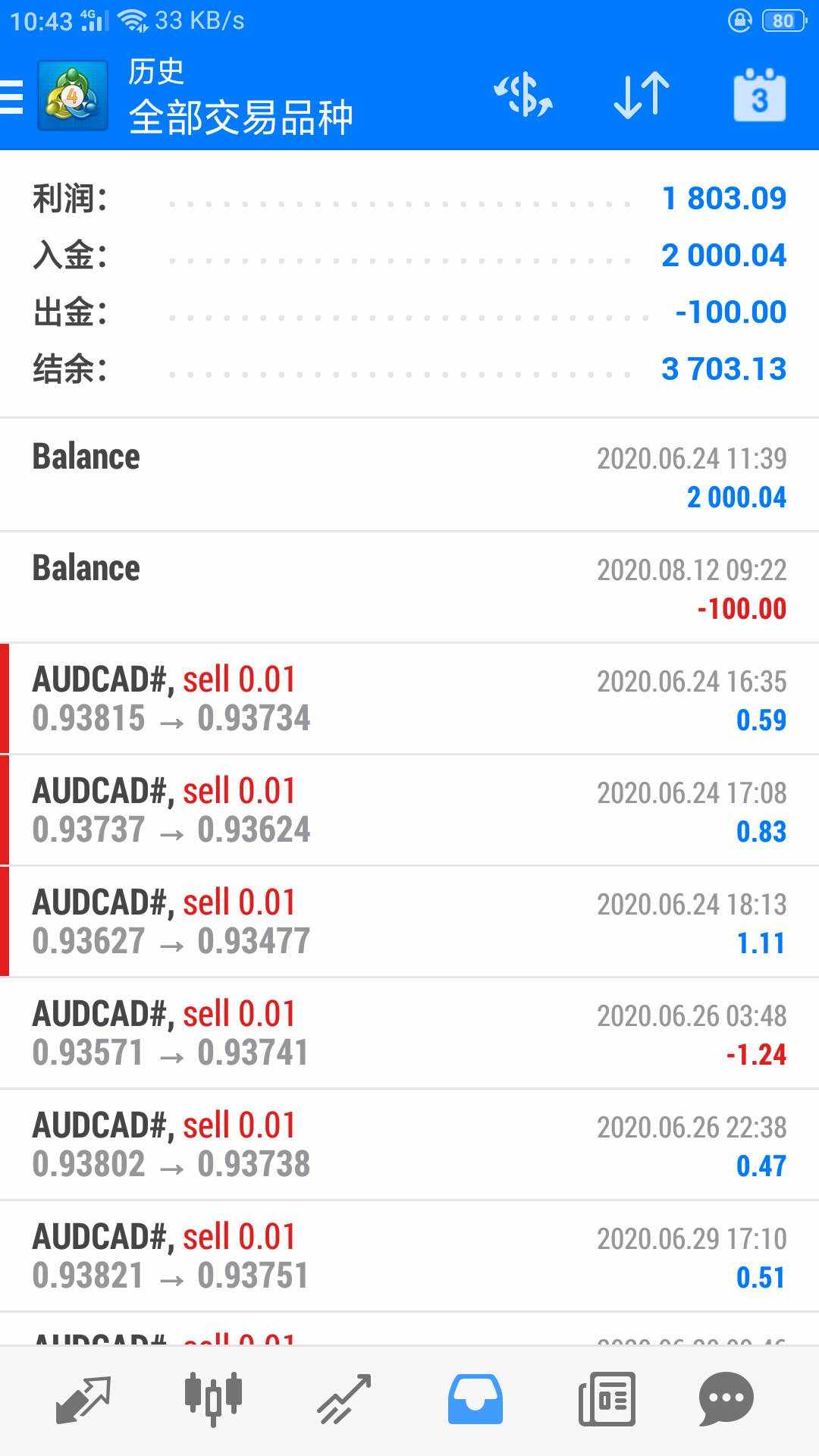Select the History inbox tab

(x=475, y=1399)
